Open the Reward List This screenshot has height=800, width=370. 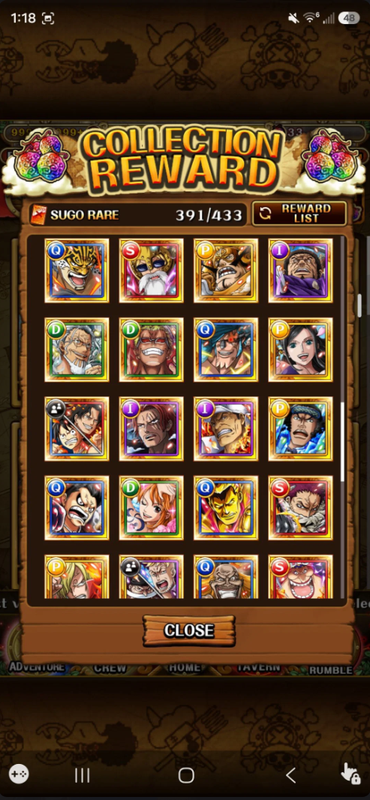(300, 213)
